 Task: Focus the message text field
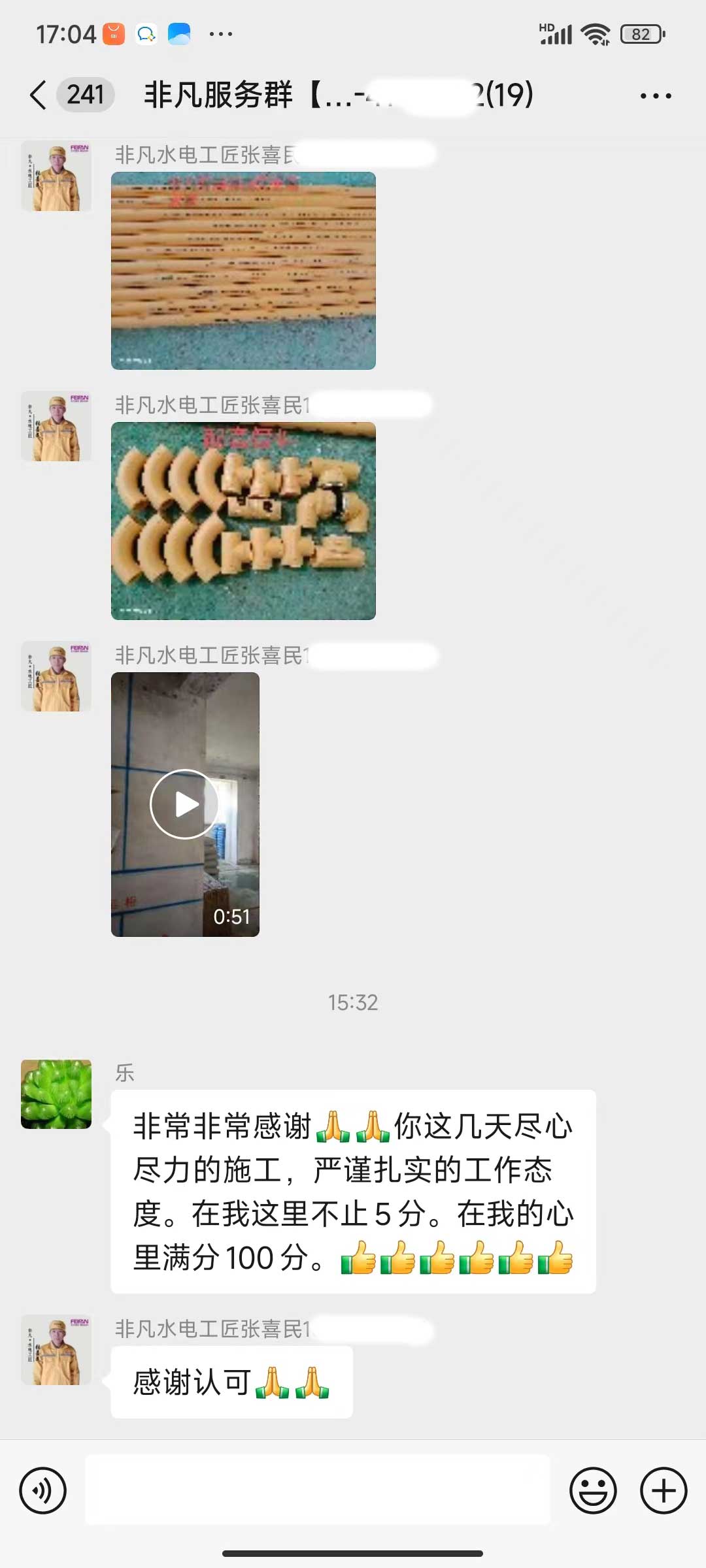[x=318, y=1490]
